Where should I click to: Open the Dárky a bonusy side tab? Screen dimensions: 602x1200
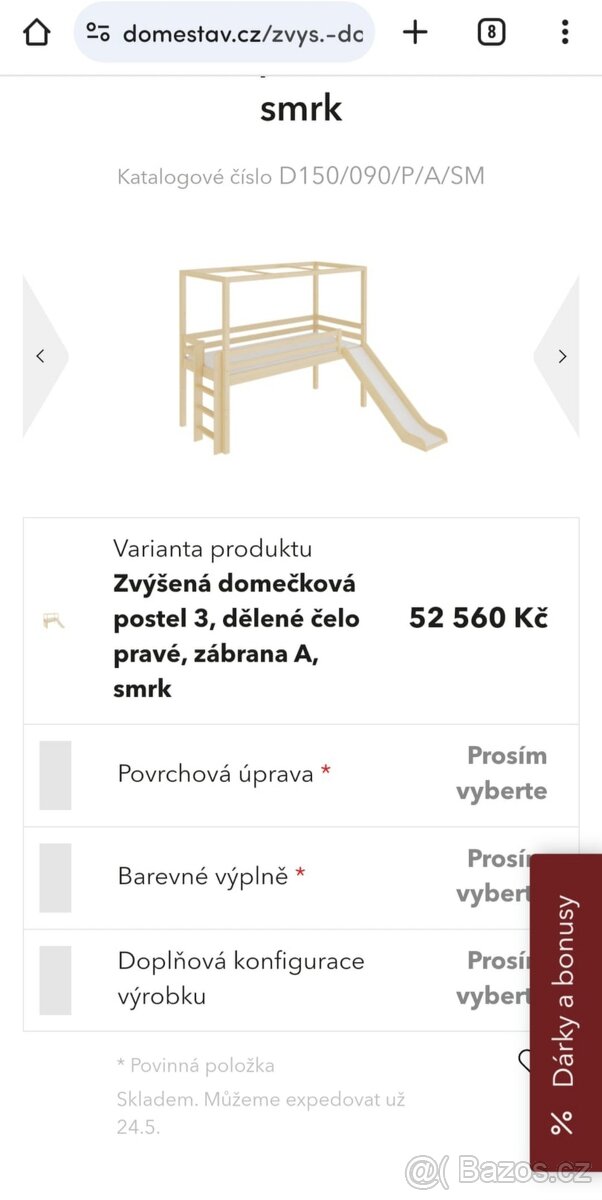pyautogui.click(x=565, y=1012)
